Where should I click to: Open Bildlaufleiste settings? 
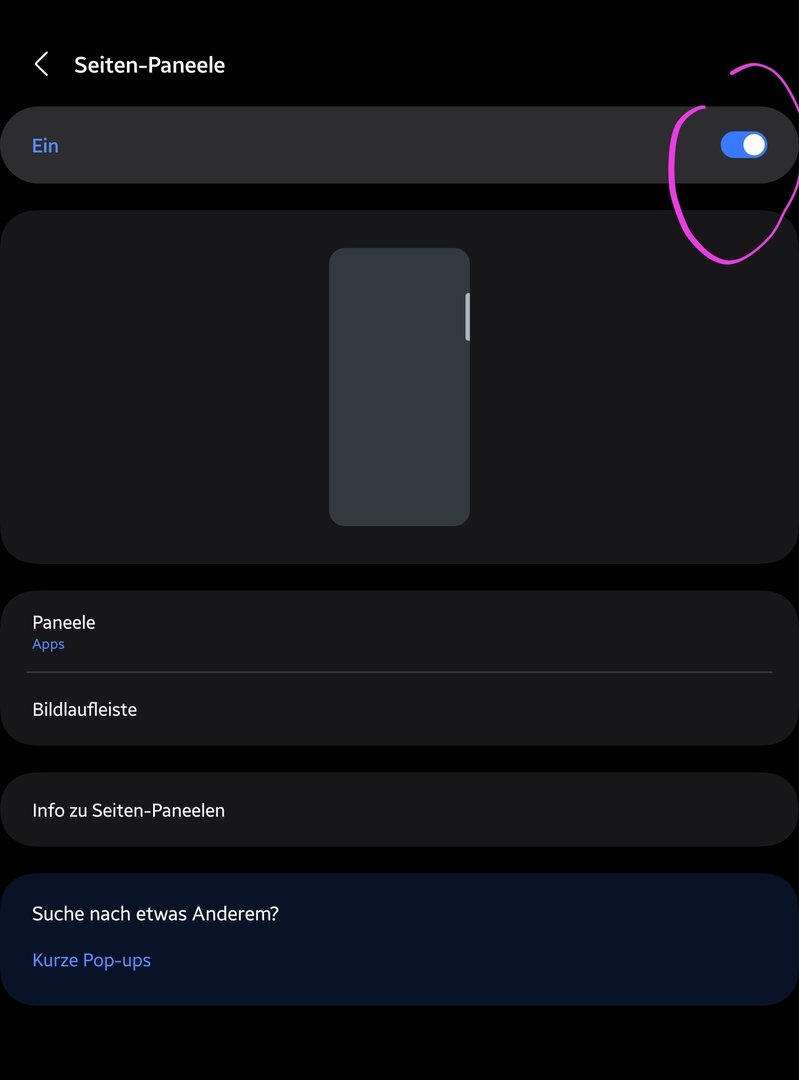[400, 709]
